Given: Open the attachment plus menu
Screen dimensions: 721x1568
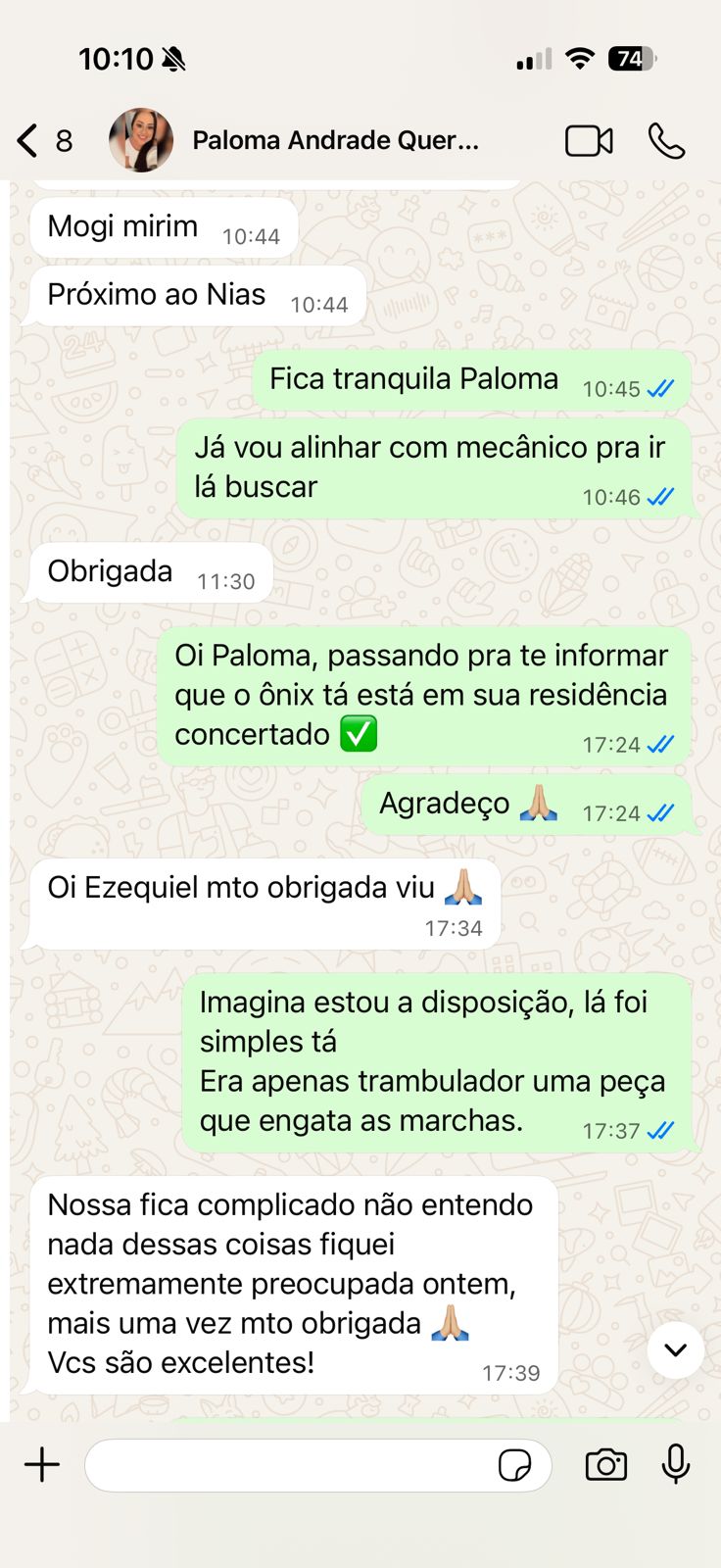Looking at the screenshot, I should point(42,1465).
